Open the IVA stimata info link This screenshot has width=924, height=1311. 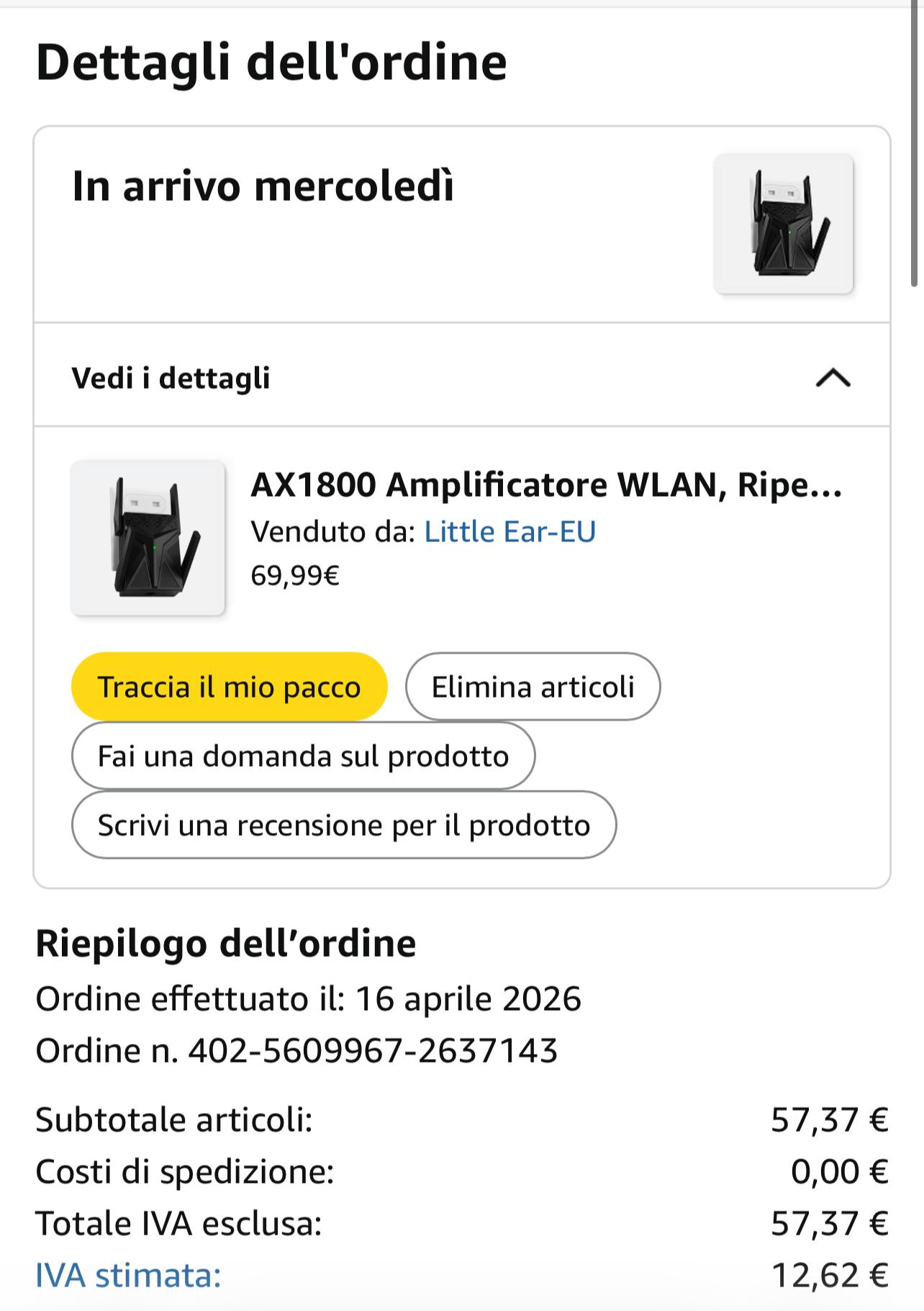[128, 1276]
